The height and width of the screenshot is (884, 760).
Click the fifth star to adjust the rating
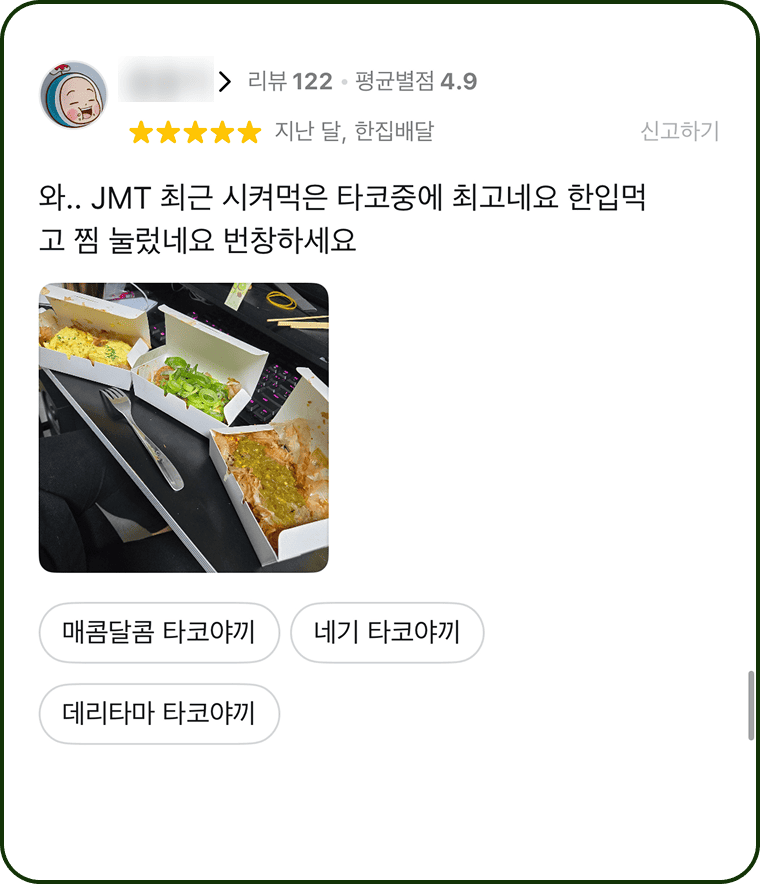tap(246, 130)
